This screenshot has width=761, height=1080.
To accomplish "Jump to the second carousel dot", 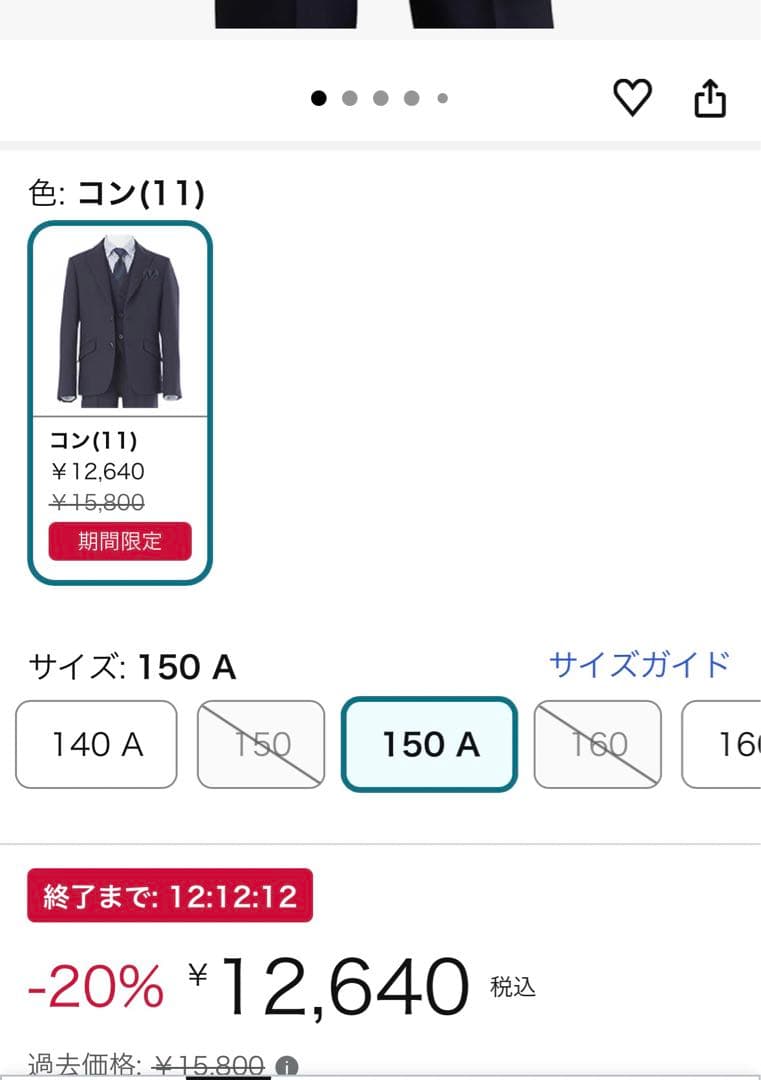I will [350, 99].
